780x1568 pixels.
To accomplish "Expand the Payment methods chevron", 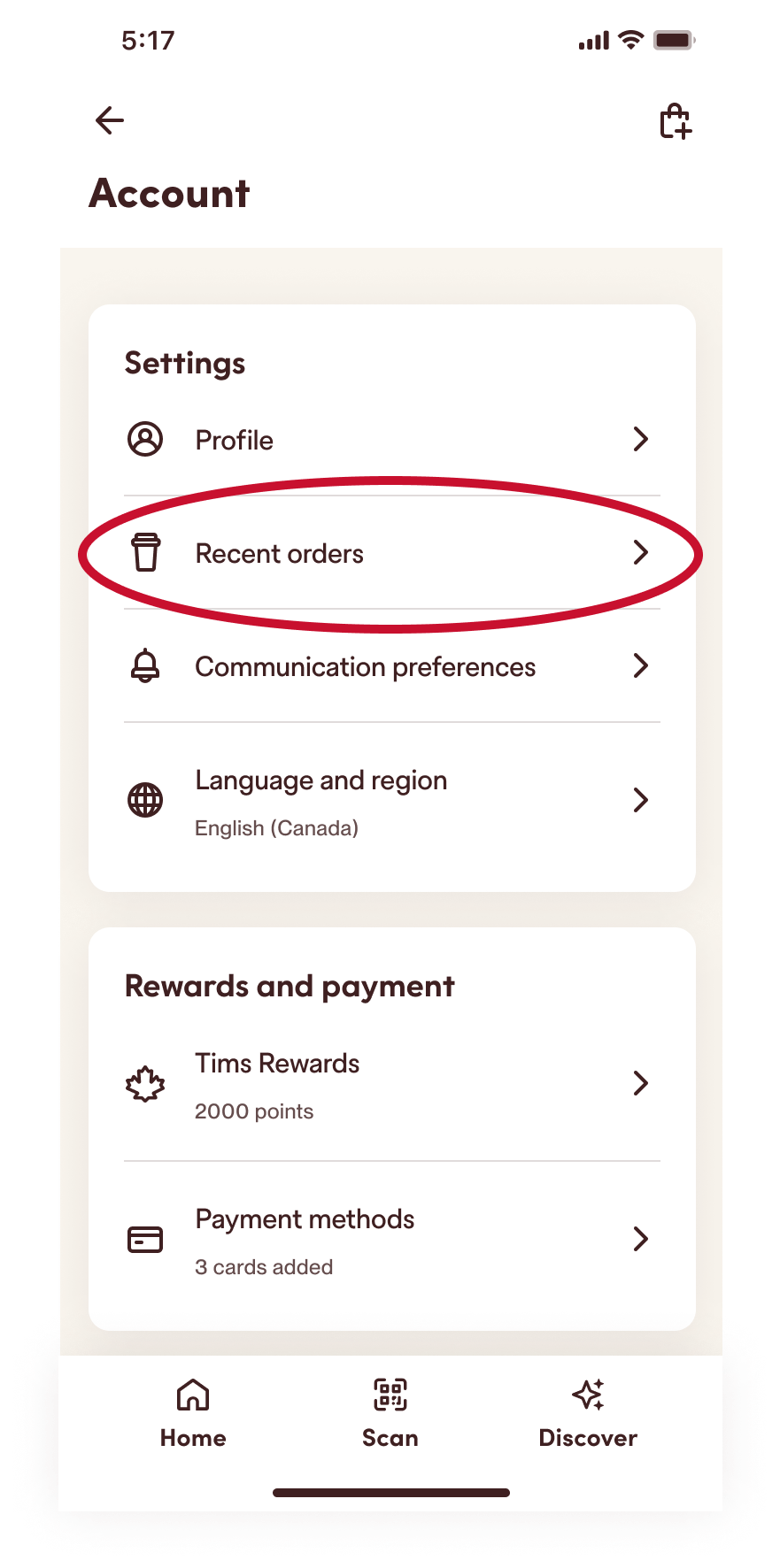I will point(640,1239).
